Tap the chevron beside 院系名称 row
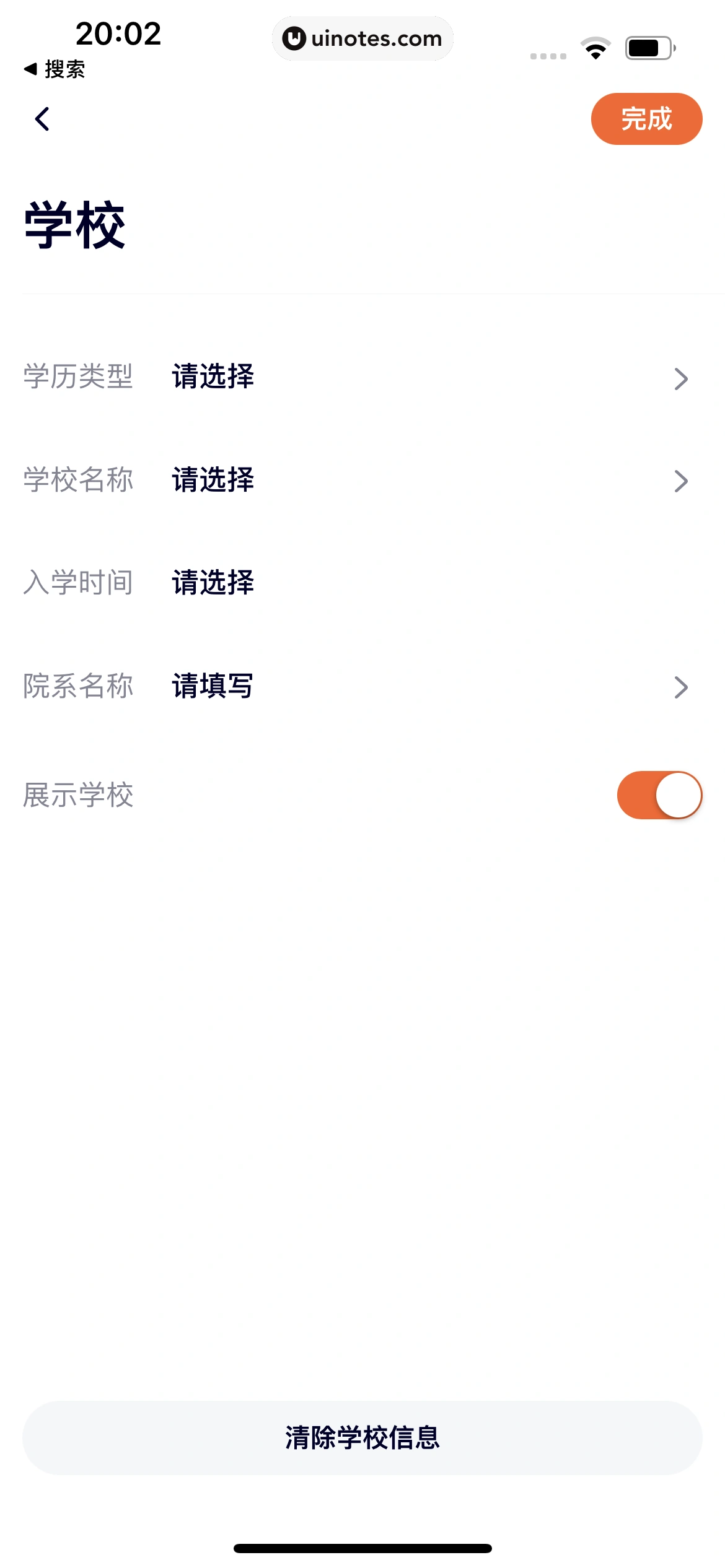725x1568 pixels. click(681, 686)
